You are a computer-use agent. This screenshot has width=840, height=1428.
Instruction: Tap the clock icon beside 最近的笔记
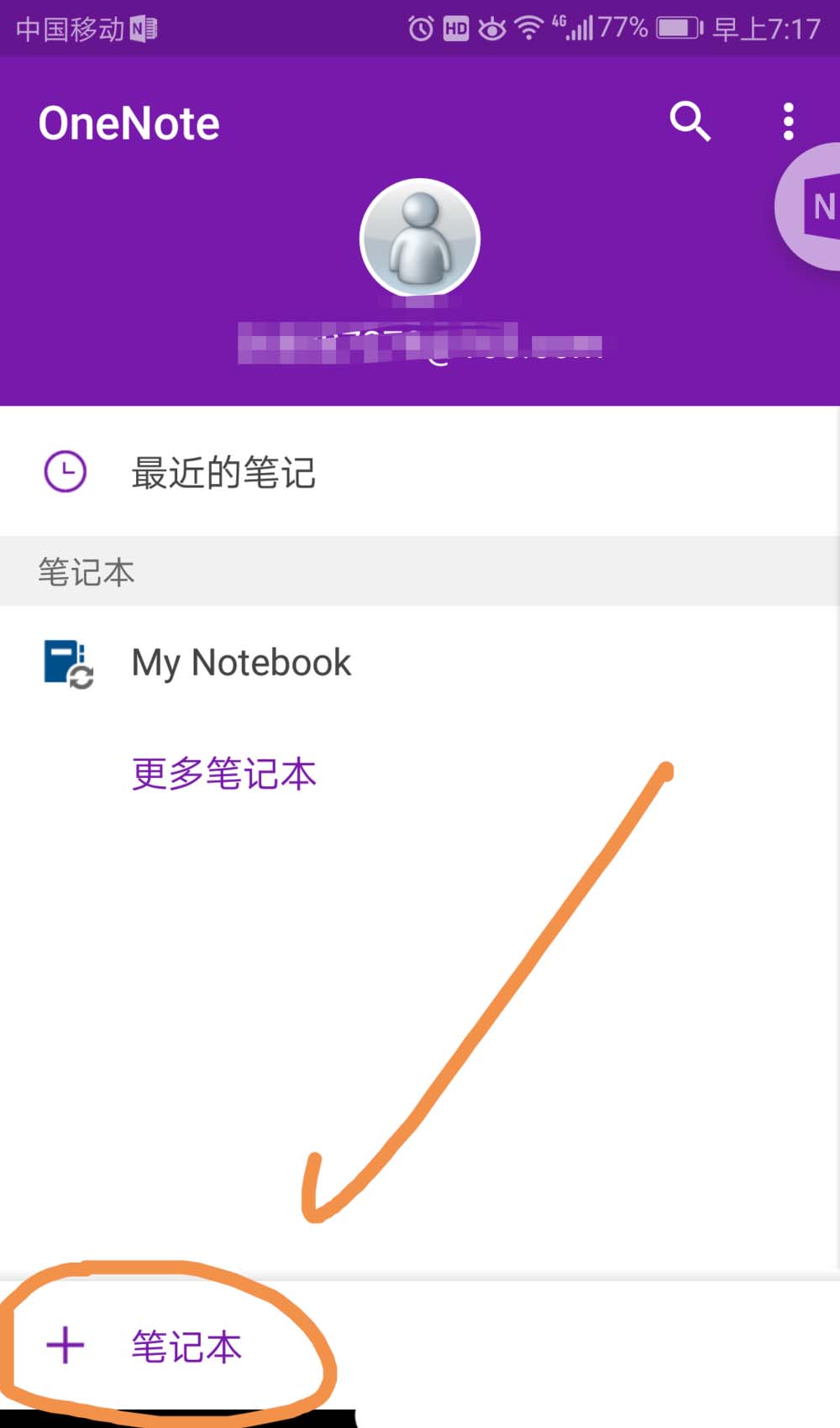coord(66,472)
